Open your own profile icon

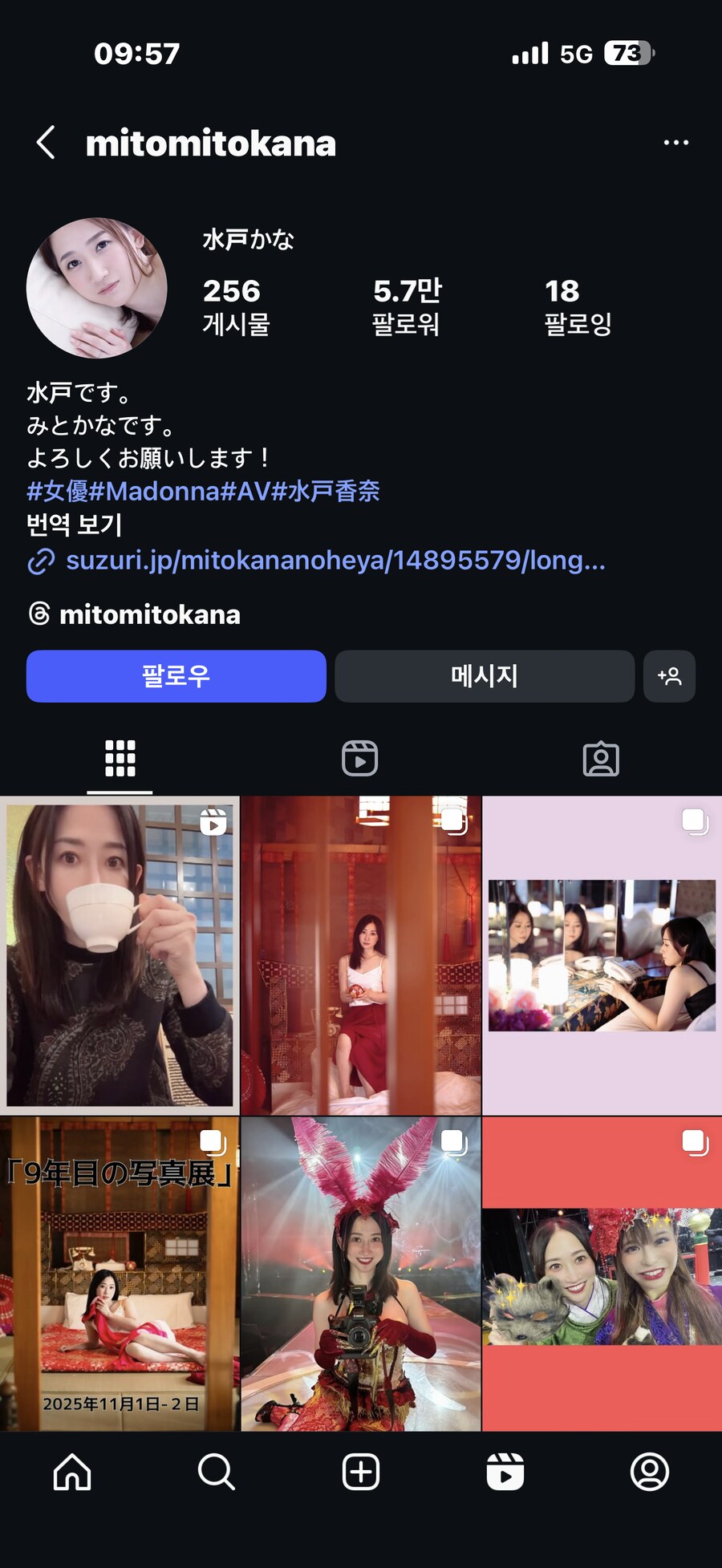tap(651, 1472)
